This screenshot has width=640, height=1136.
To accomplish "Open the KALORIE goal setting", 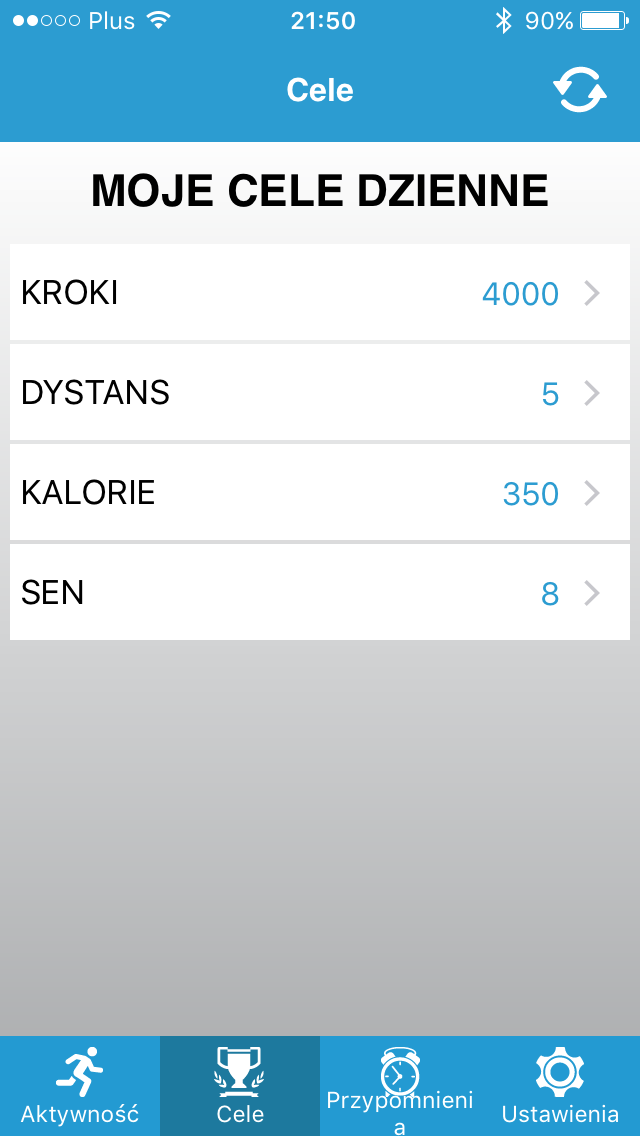I will [x=320, y=492].
